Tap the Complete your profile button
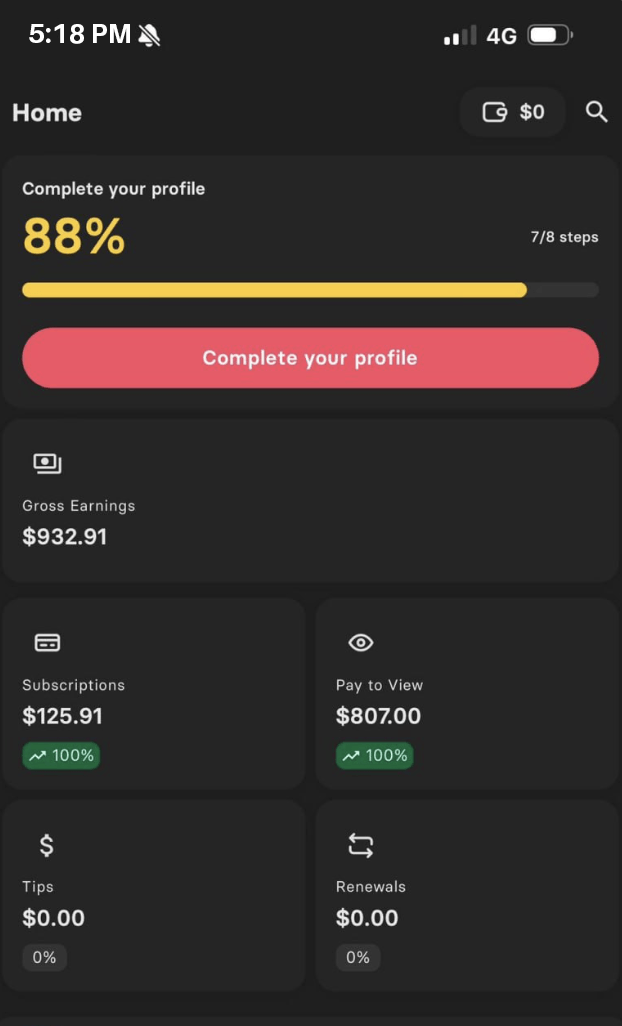The height and width of the screenshot is (1026, 622). tap(310, 358)
